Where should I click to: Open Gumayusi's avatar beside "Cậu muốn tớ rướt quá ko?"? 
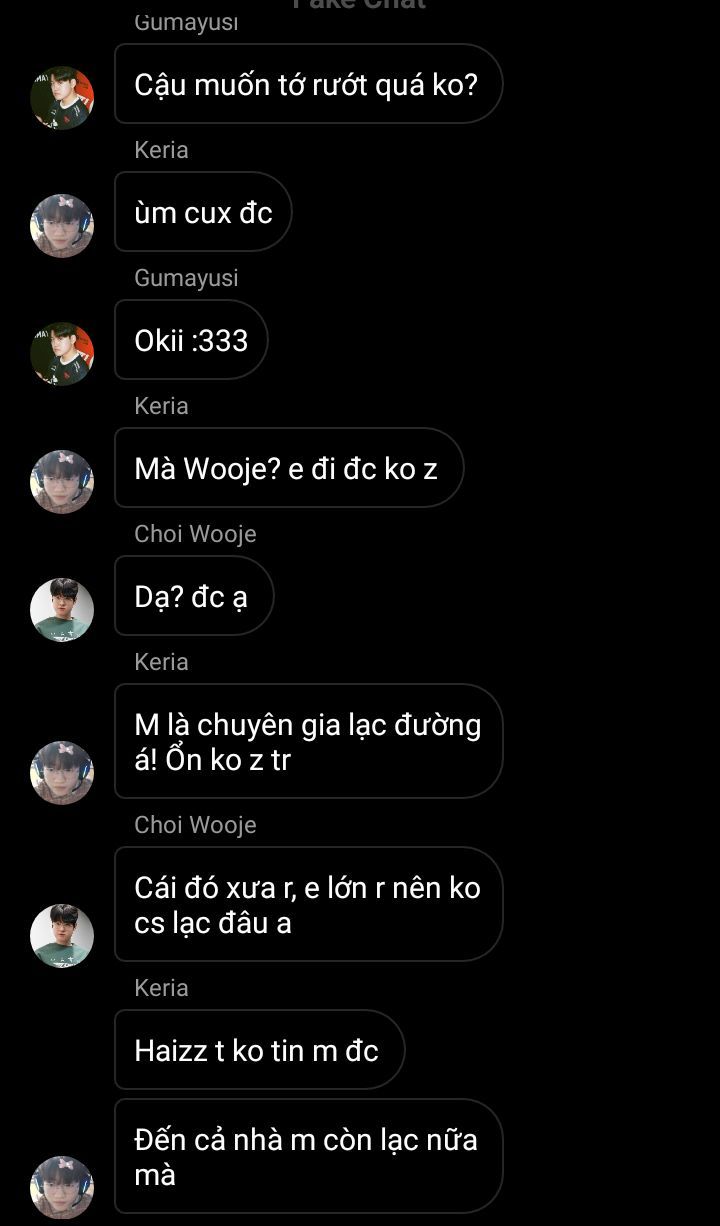point(62,98)
